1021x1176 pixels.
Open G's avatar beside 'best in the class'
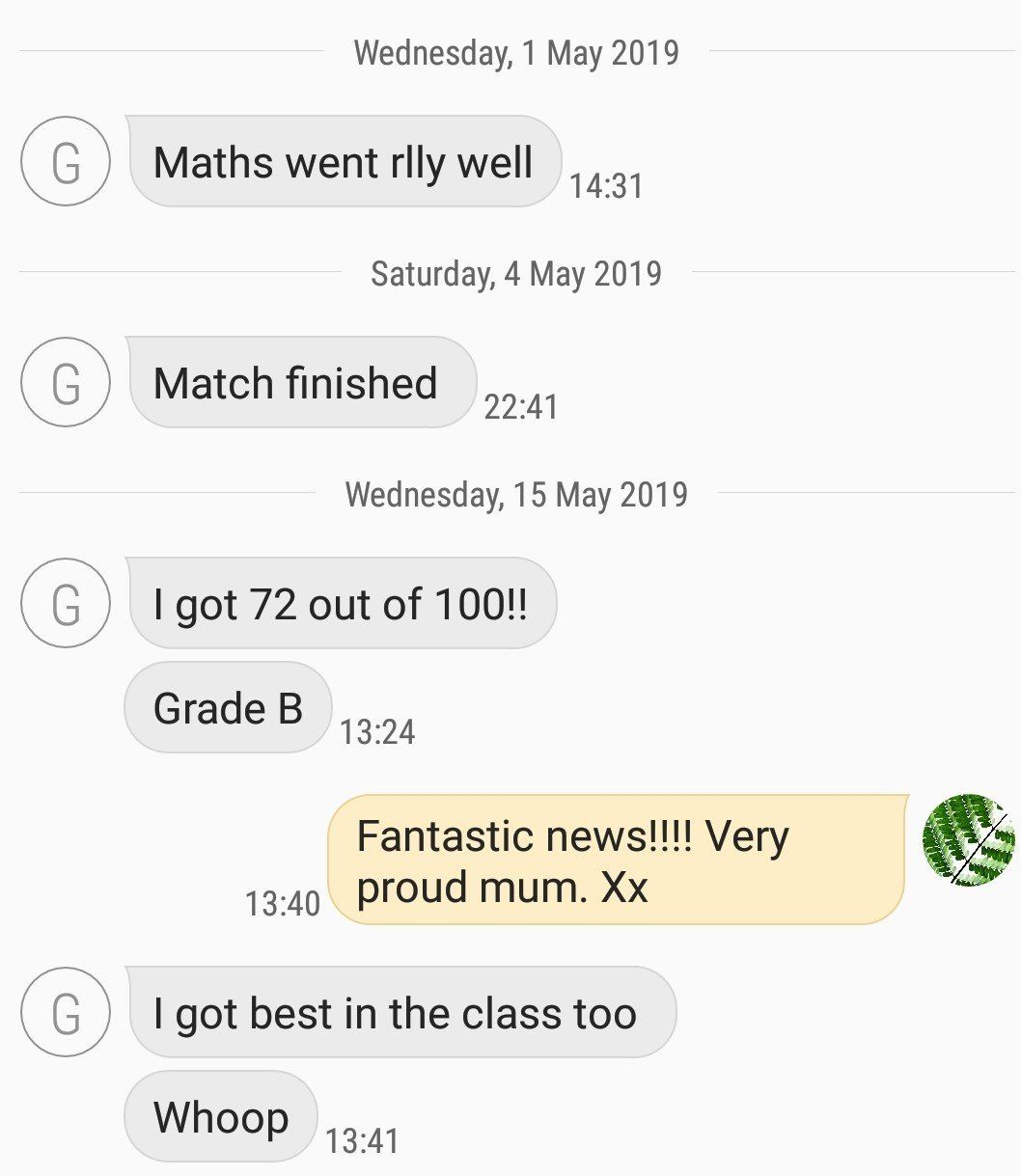coord(65,1012)
